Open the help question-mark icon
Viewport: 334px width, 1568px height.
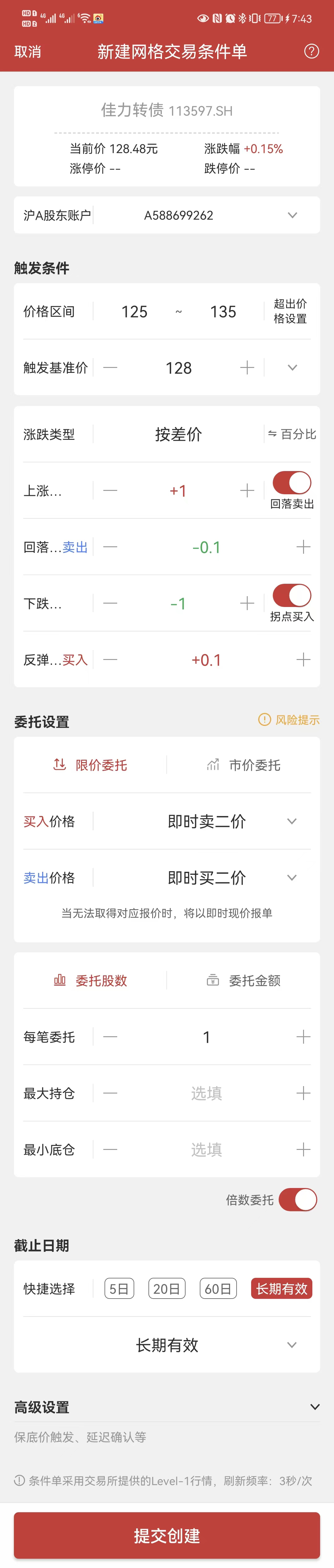311,51
